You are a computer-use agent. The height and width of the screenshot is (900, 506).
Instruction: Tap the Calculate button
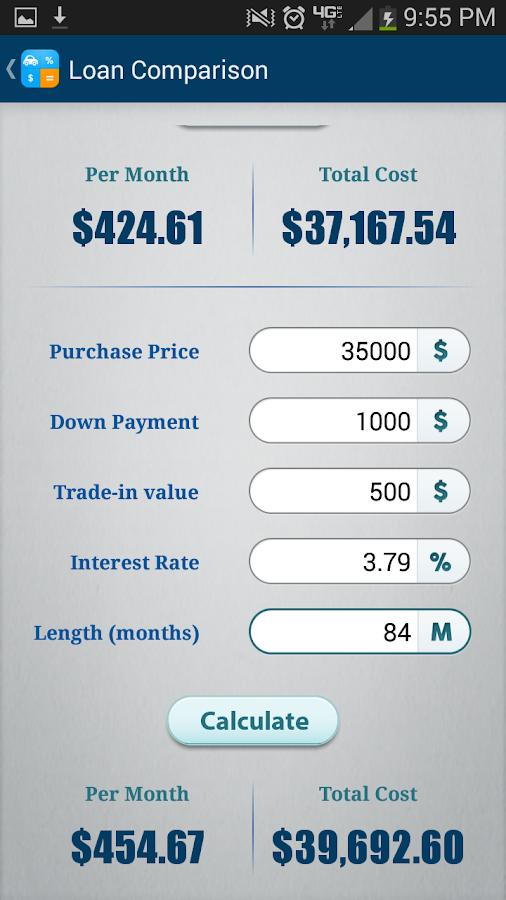click(253, 721)
